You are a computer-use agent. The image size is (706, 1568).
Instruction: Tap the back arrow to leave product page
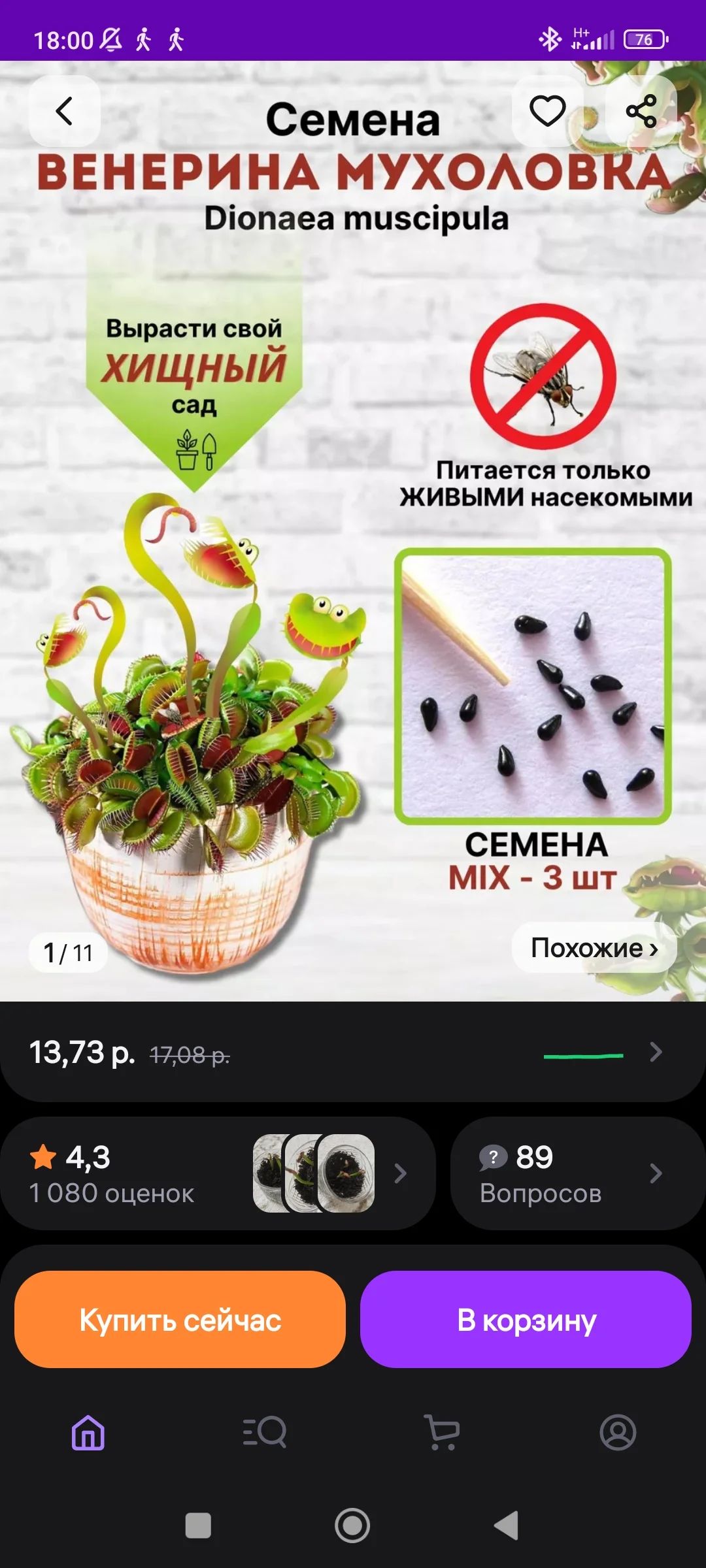(x=63, y=110)
